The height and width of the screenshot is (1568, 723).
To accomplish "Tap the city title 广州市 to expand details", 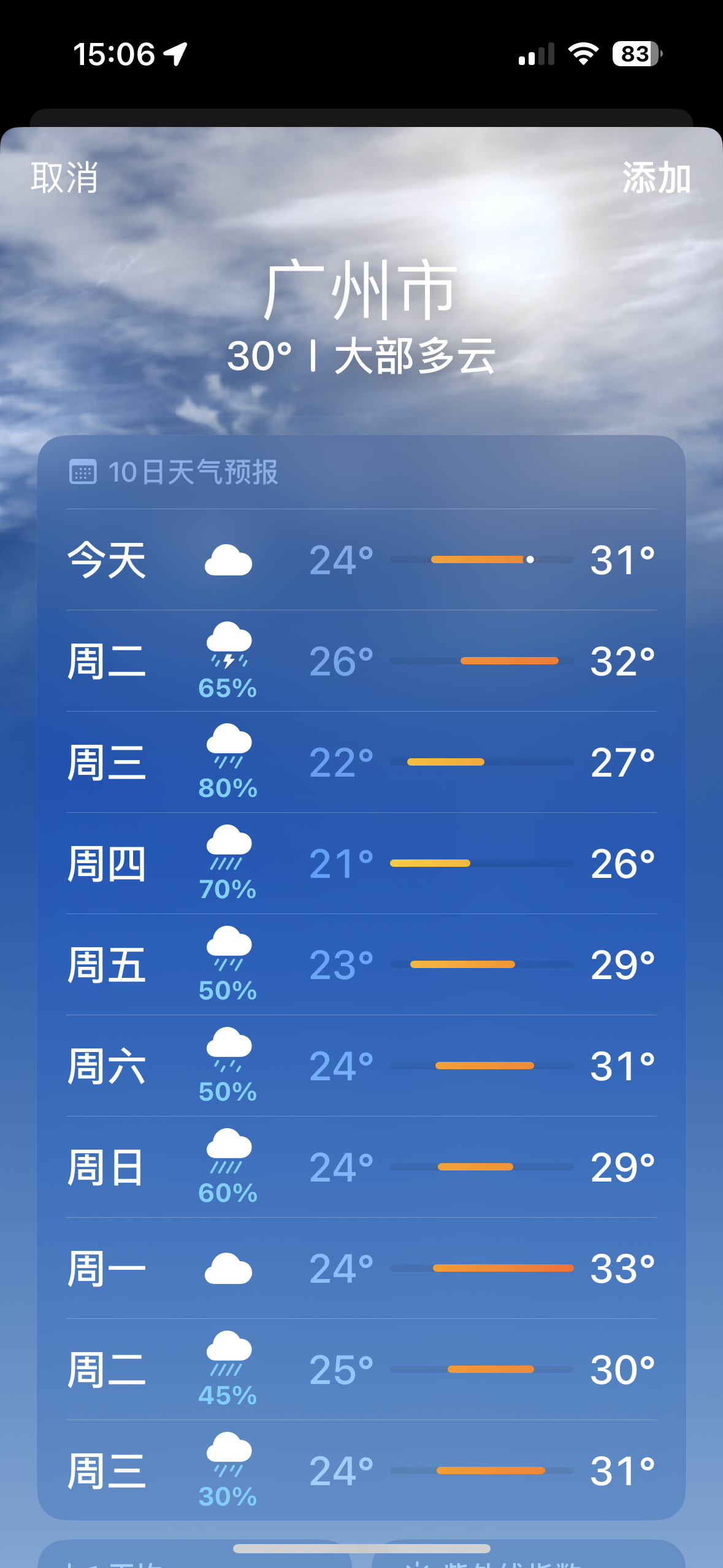I will [x=361, y=293].
